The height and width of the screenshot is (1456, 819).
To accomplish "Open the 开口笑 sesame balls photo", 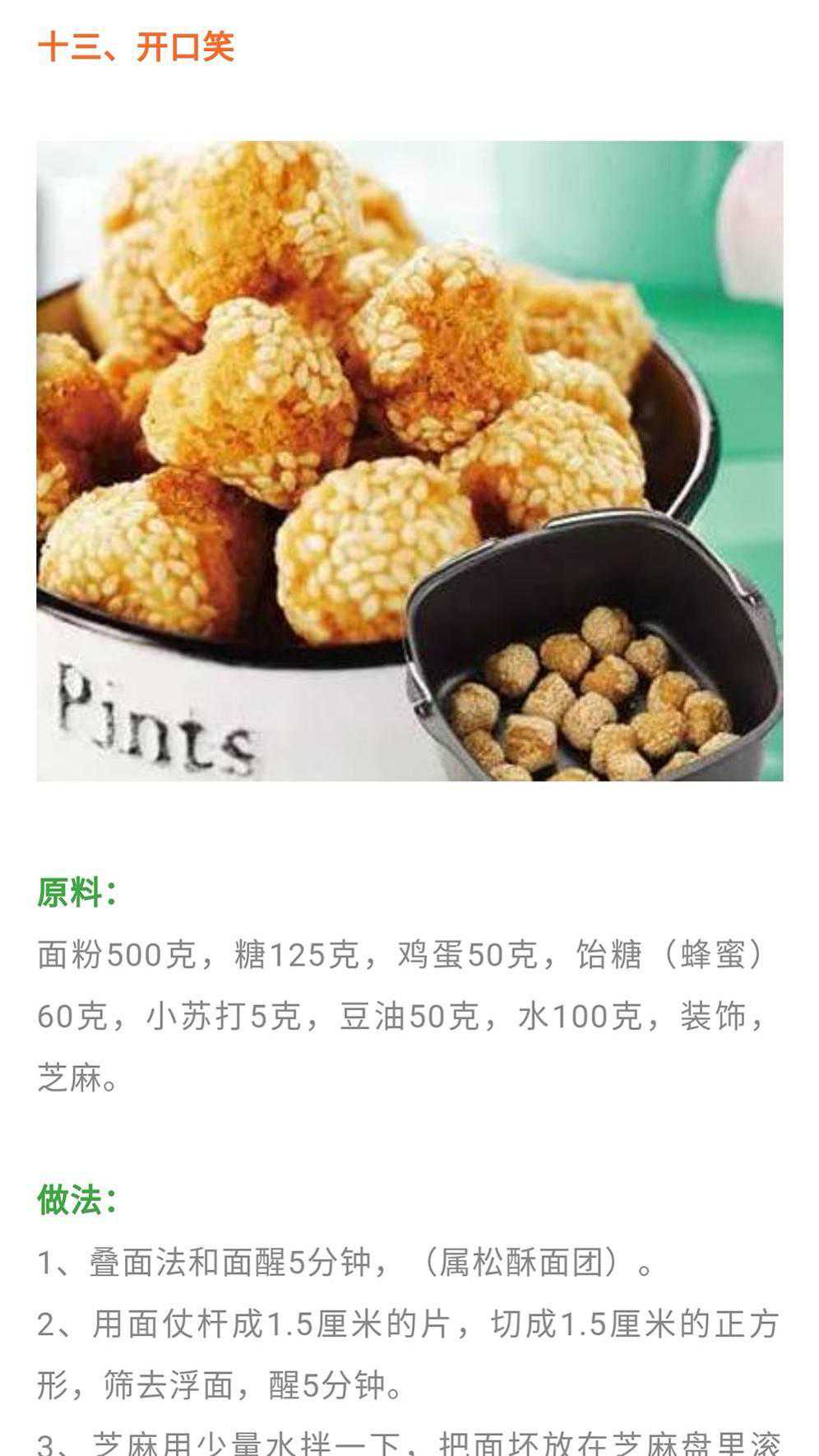I will coord(409,461).
